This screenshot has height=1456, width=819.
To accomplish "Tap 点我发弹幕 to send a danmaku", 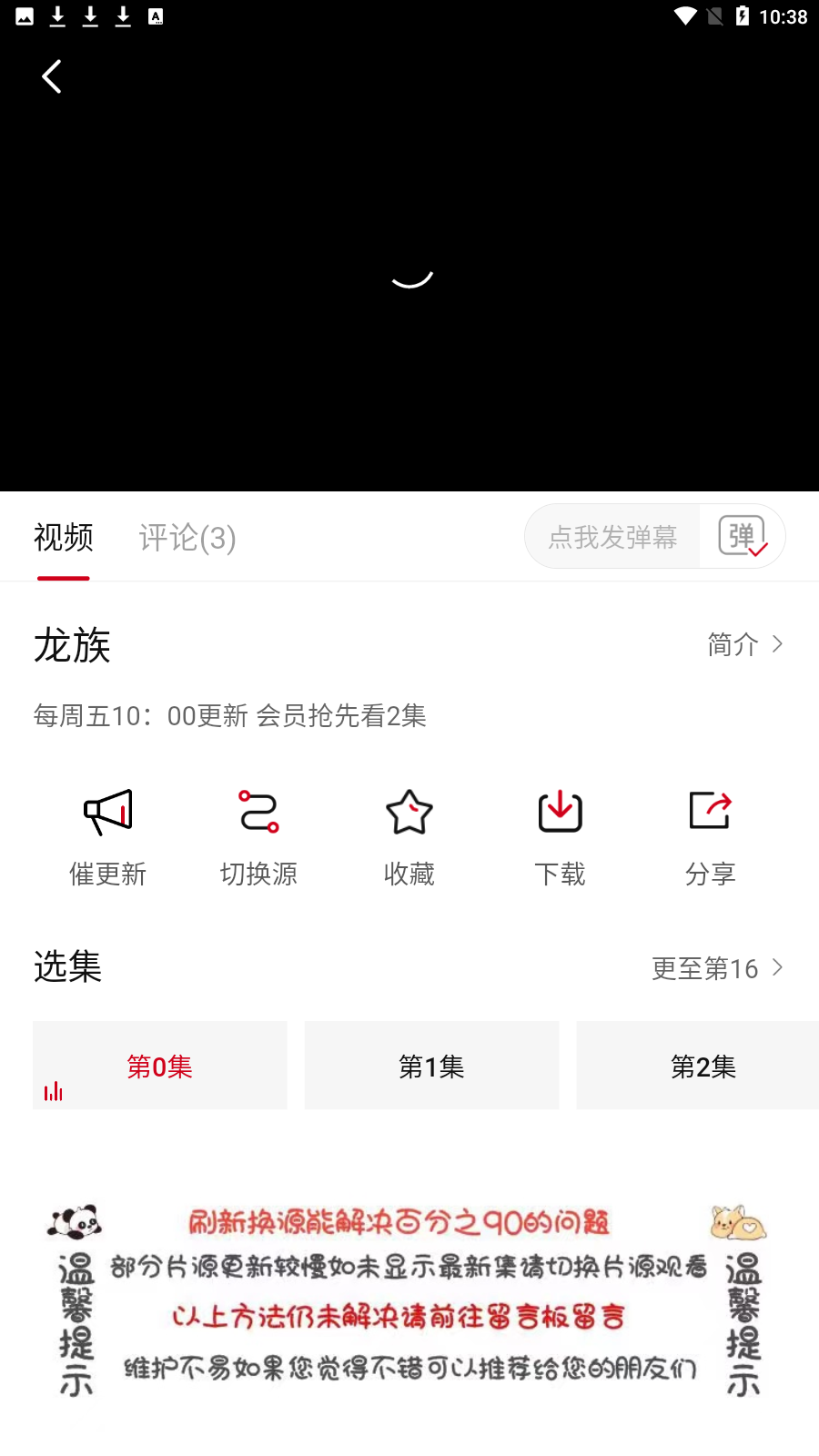I will tap(612, 536).
